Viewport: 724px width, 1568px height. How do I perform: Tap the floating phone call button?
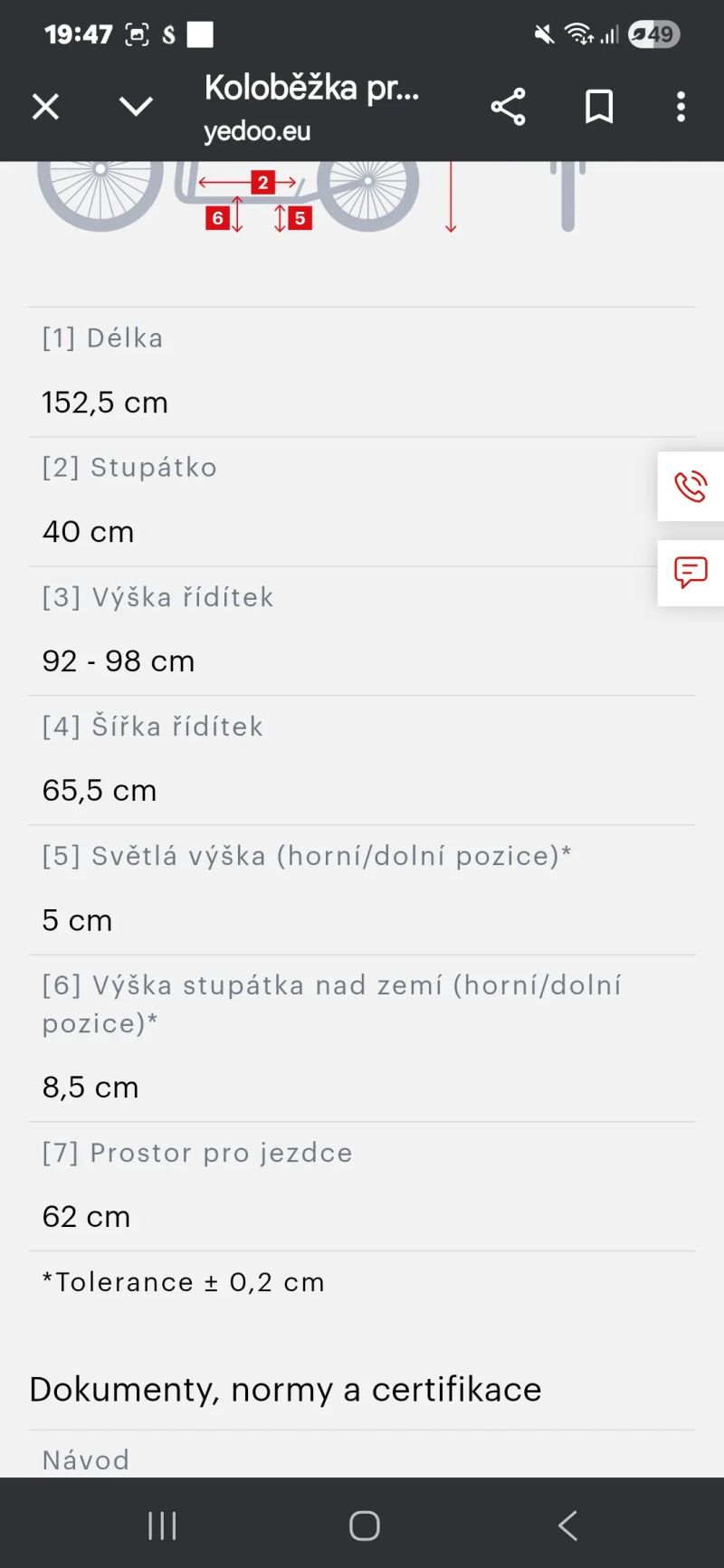[x=691, y=487]
